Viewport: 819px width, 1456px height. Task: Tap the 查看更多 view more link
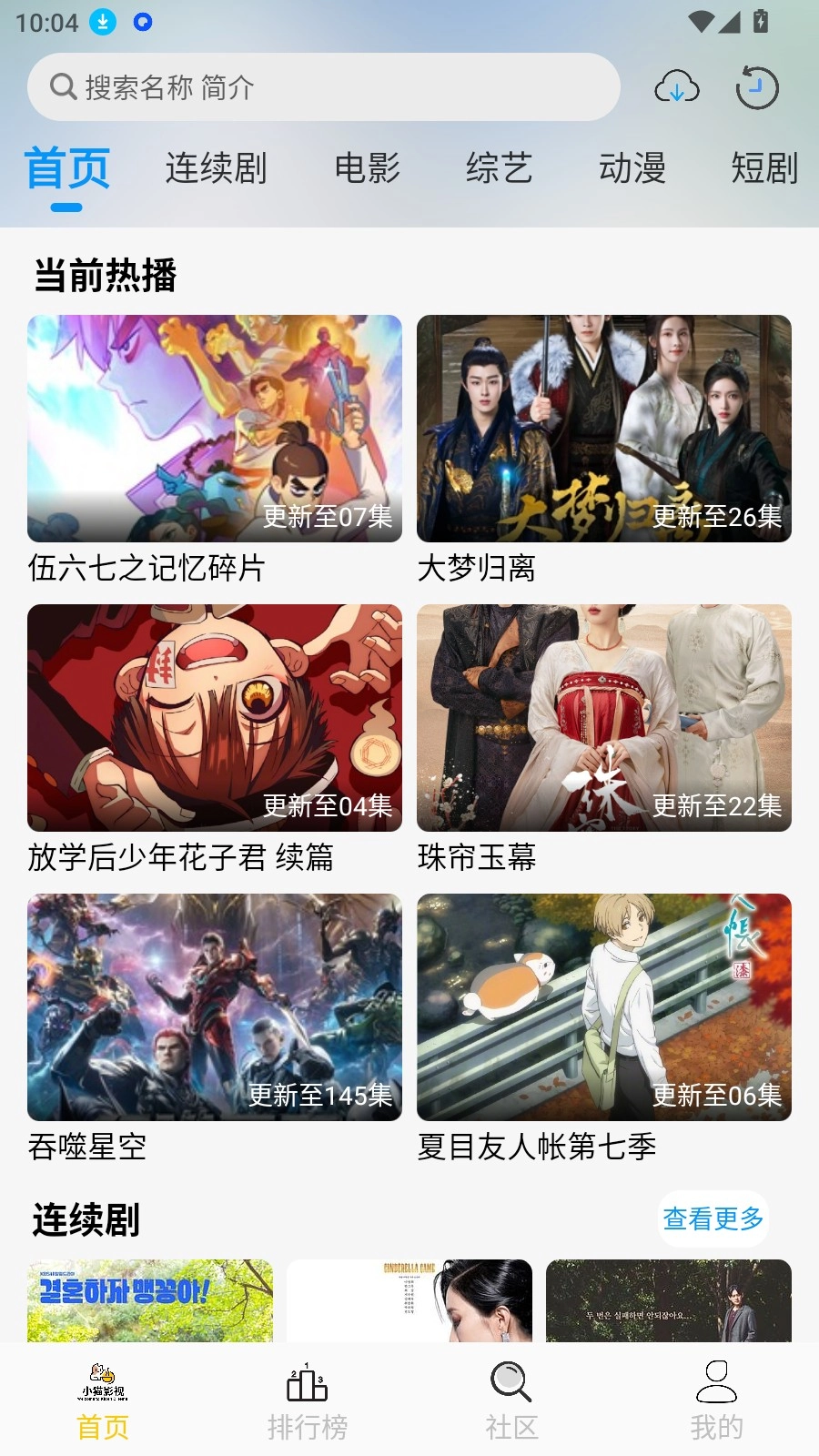714,1218
